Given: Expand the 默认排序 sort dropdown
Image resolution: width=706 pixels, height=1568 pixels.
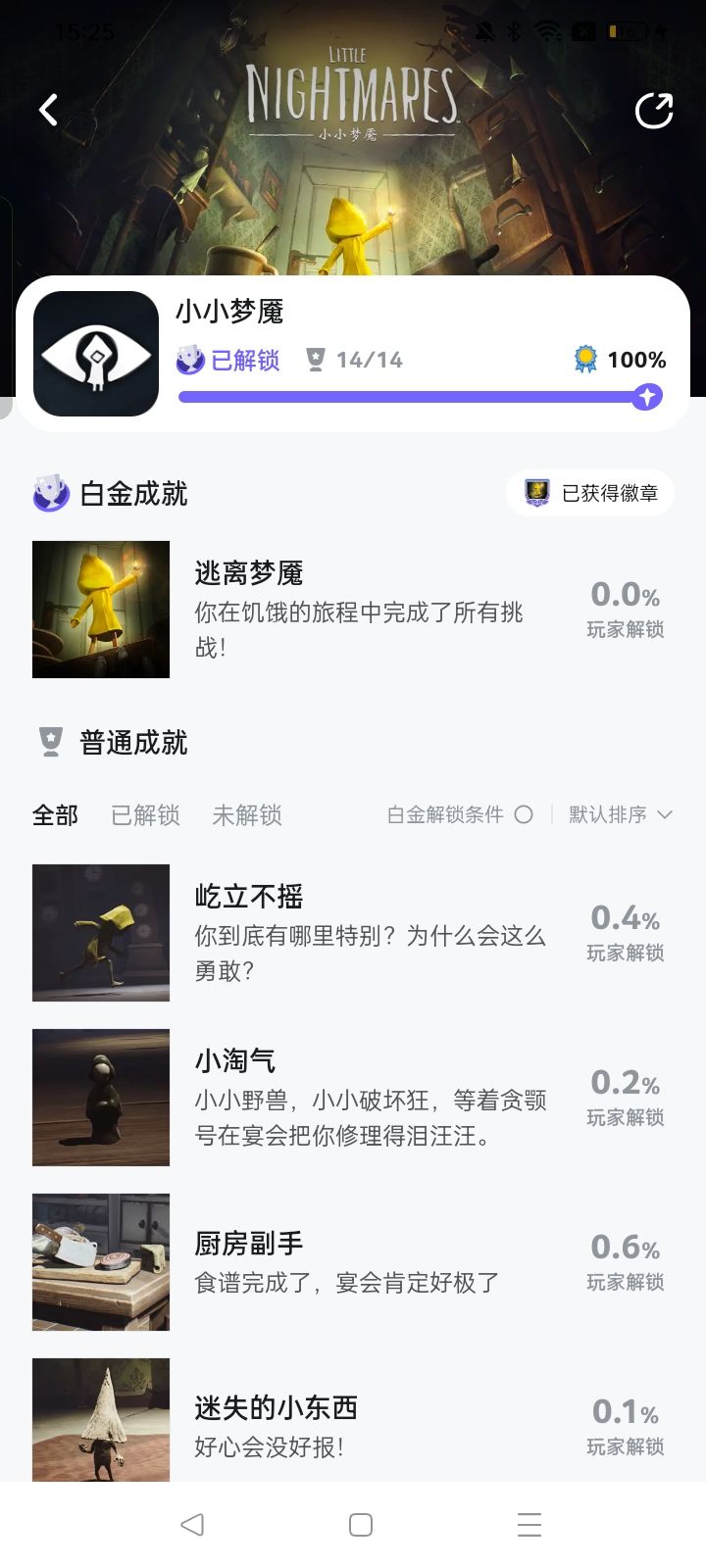Looking at the screenshot, I should [620, 814].
